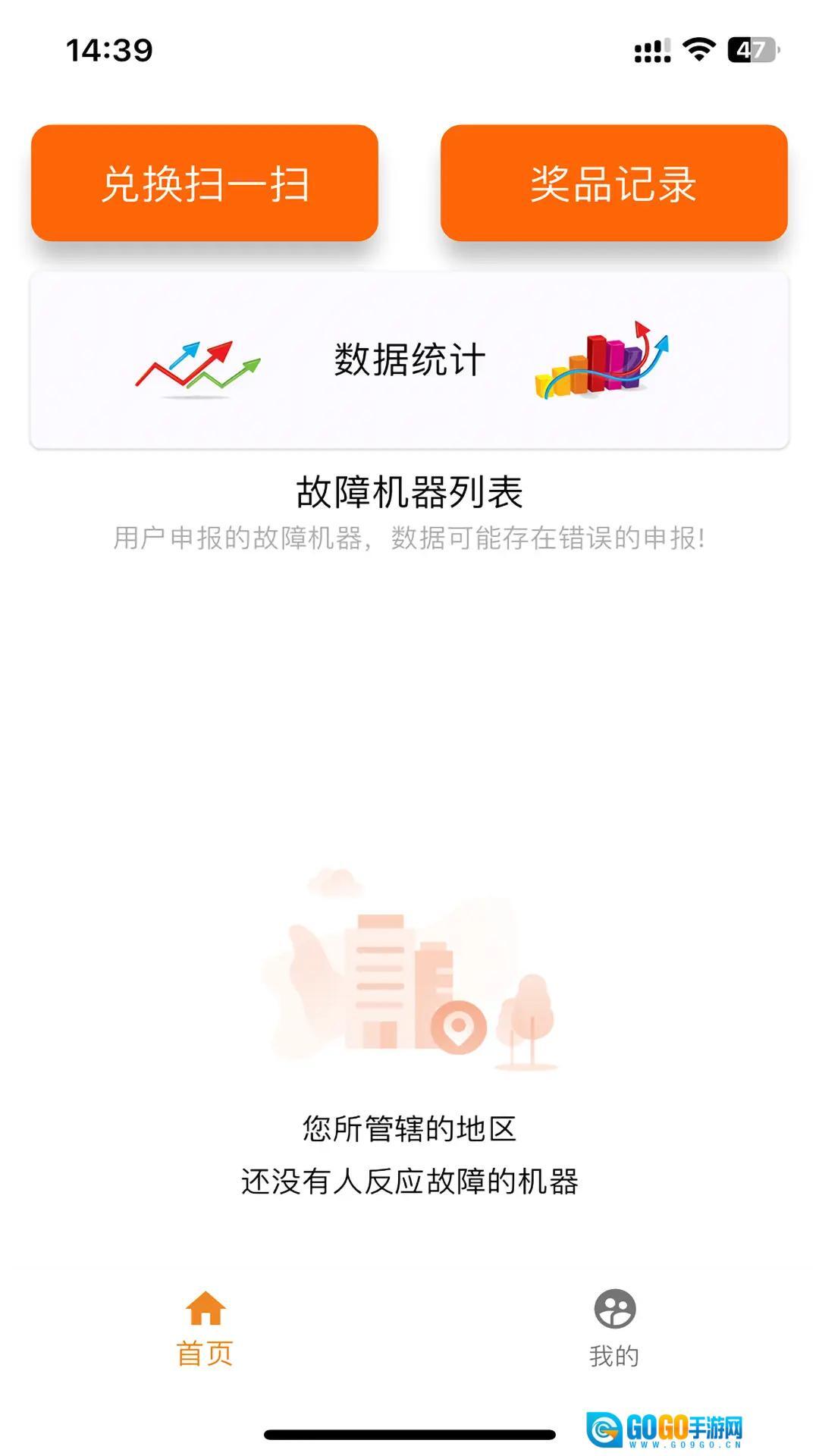Open 奖品记录 prize records
Image resolution: width=819 pixels, height=1456 pixels.
(x=613, y=184)
